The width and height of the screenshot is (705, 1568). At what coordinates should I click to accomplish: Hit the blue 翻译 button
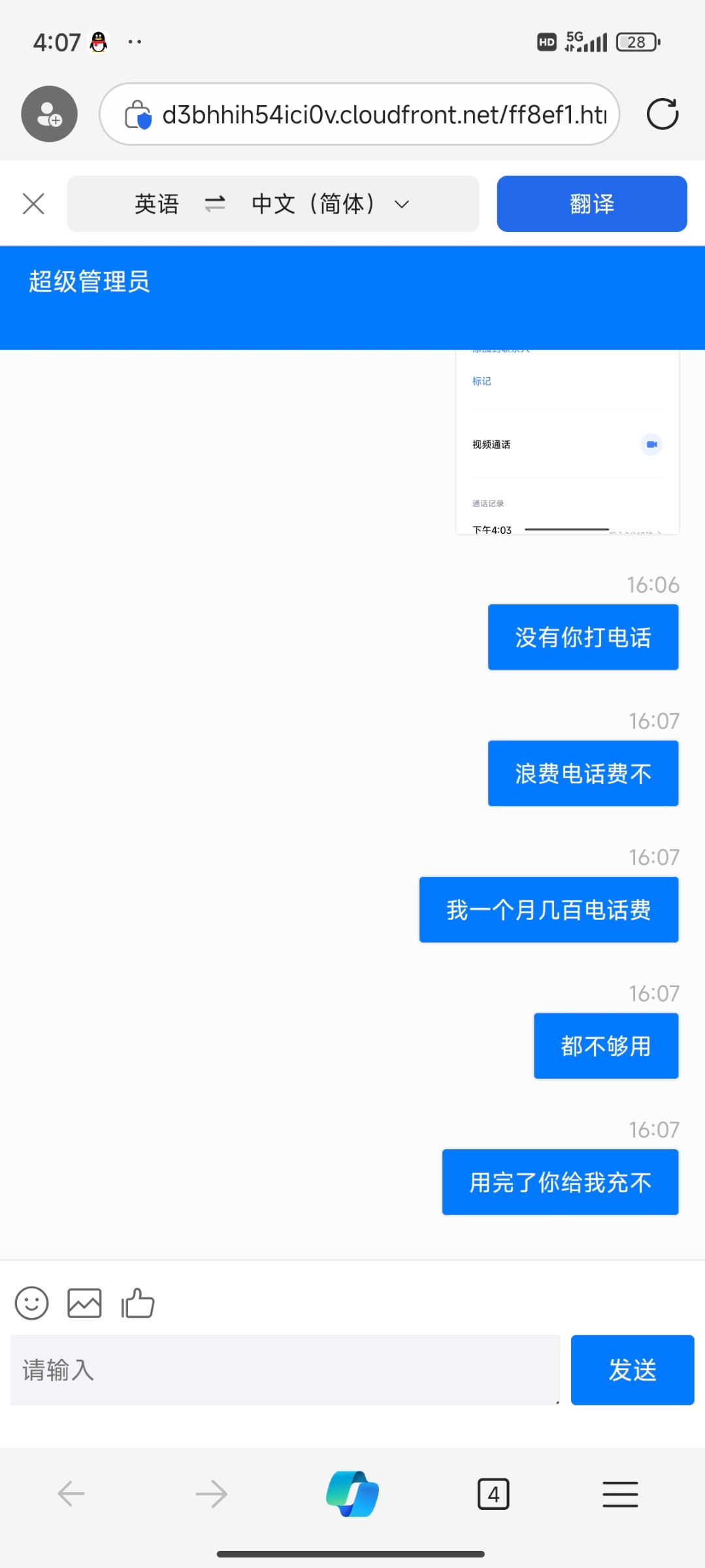pos(592,204)
